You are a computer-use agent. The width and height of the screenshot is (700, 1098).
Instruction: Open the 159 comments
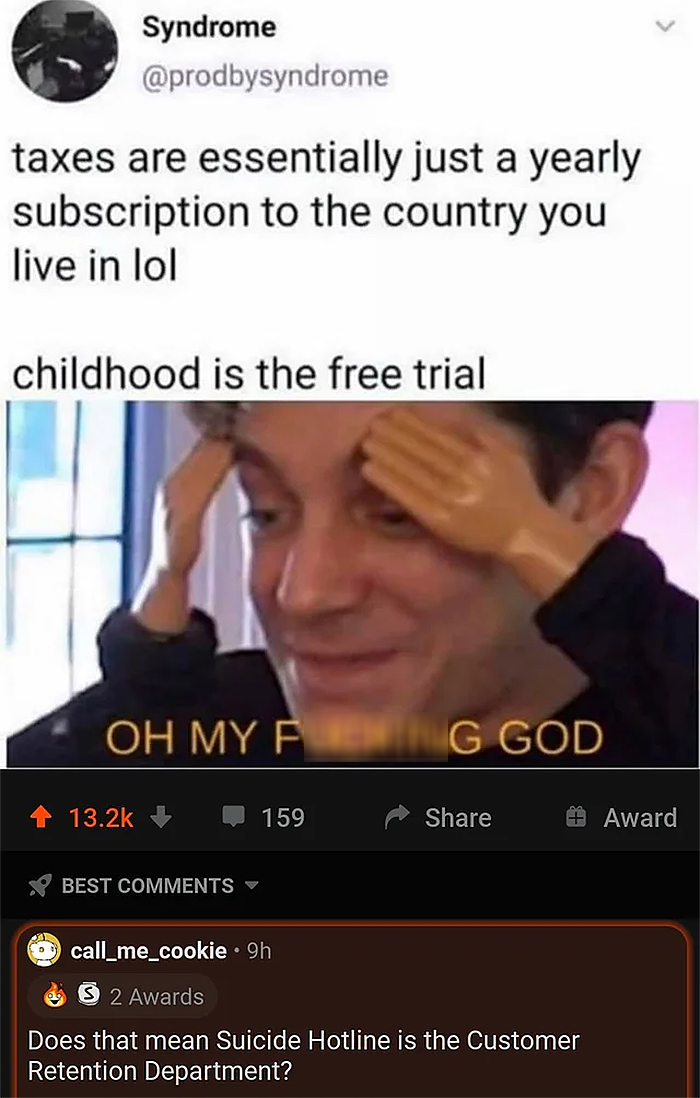click(x=263, y=818)
